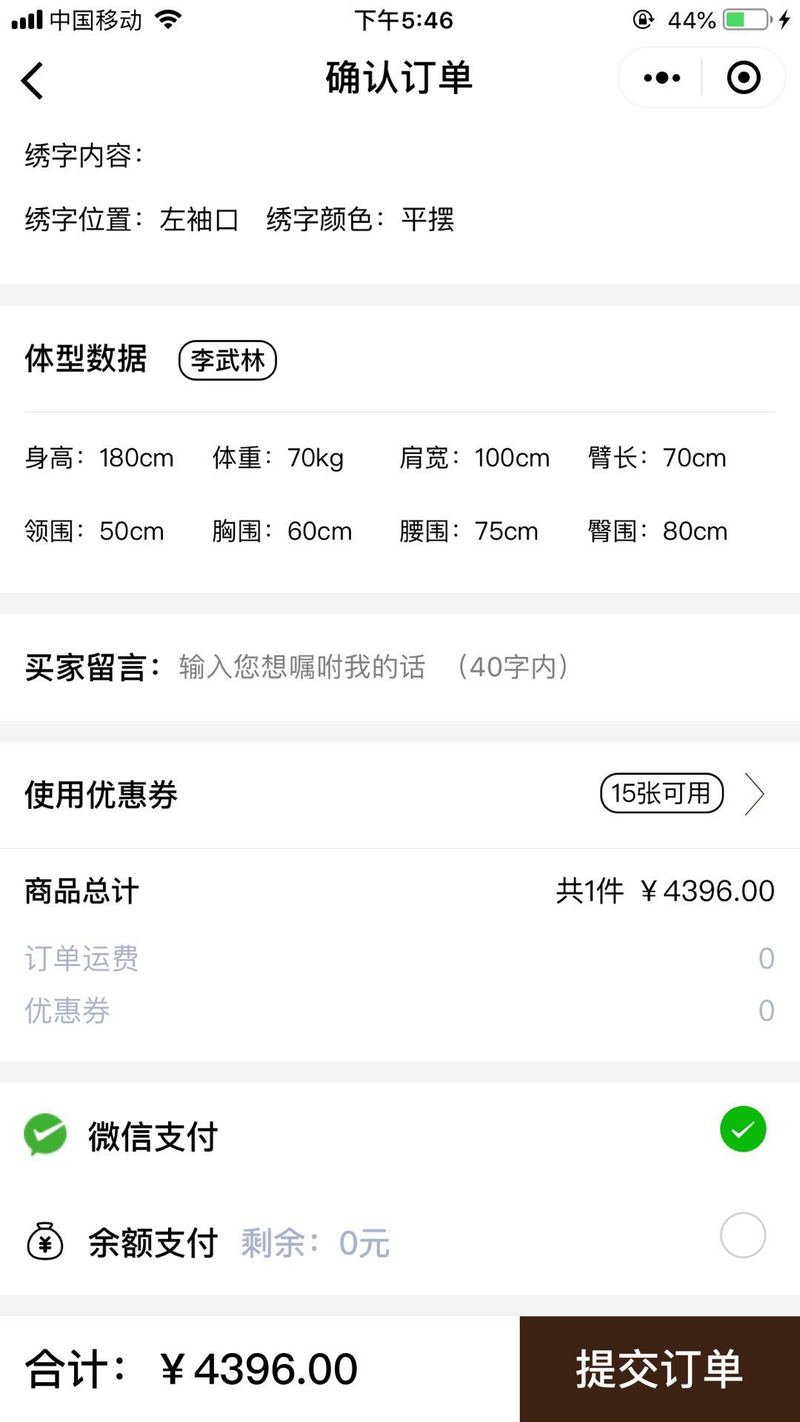Open the mini program three-dot menu
Image resolution: width=800 pixels, height=1422 pixels.
coord(661,78)
